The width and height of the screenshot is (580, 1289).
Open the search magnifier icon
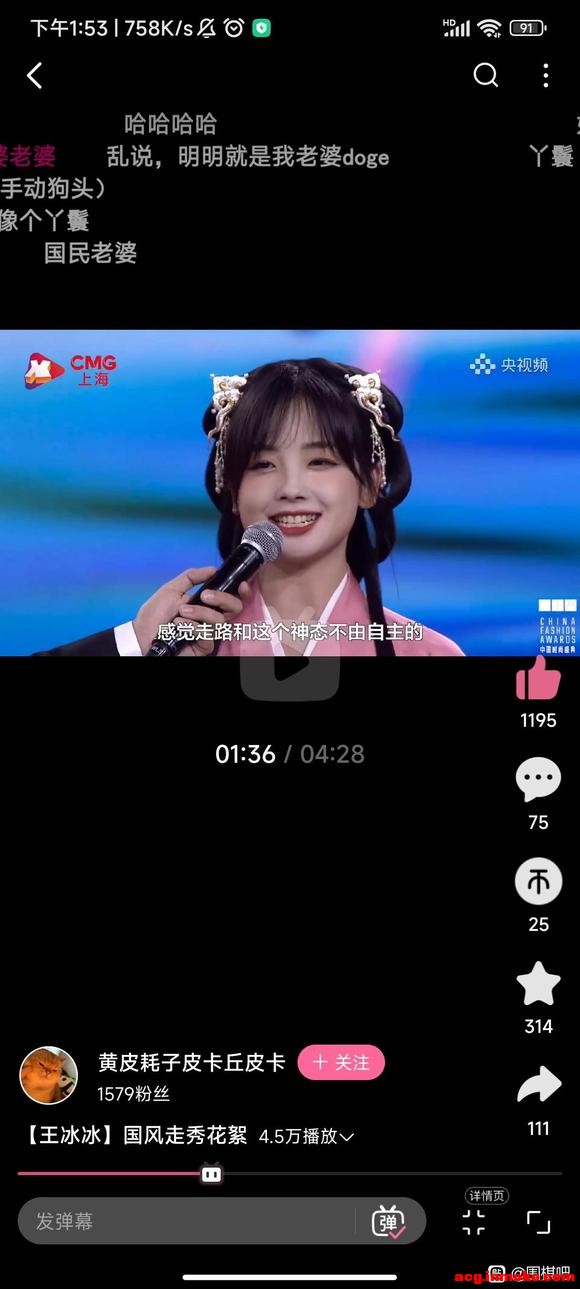pos(485,75)
